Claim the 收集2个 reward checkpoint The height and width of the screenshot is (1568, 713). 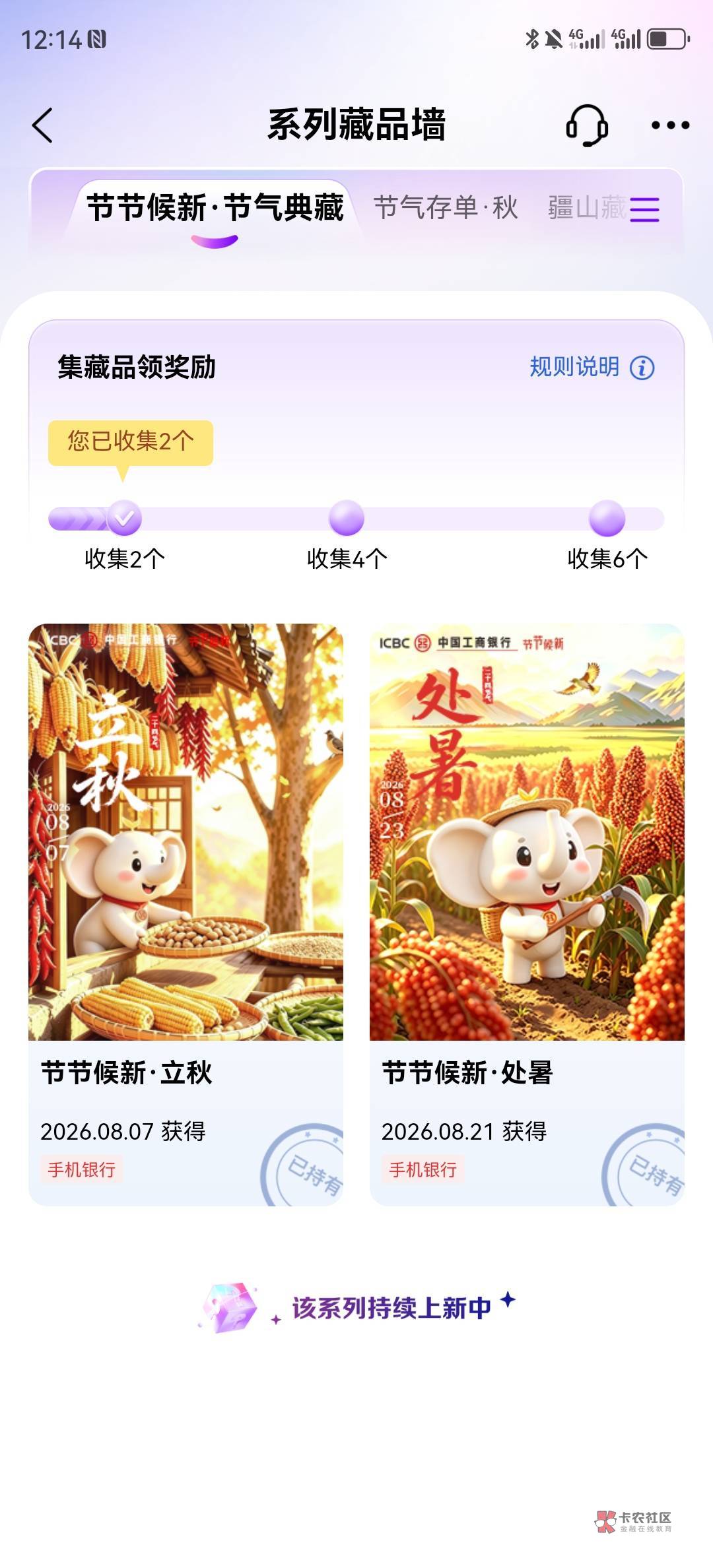point(124,518)
